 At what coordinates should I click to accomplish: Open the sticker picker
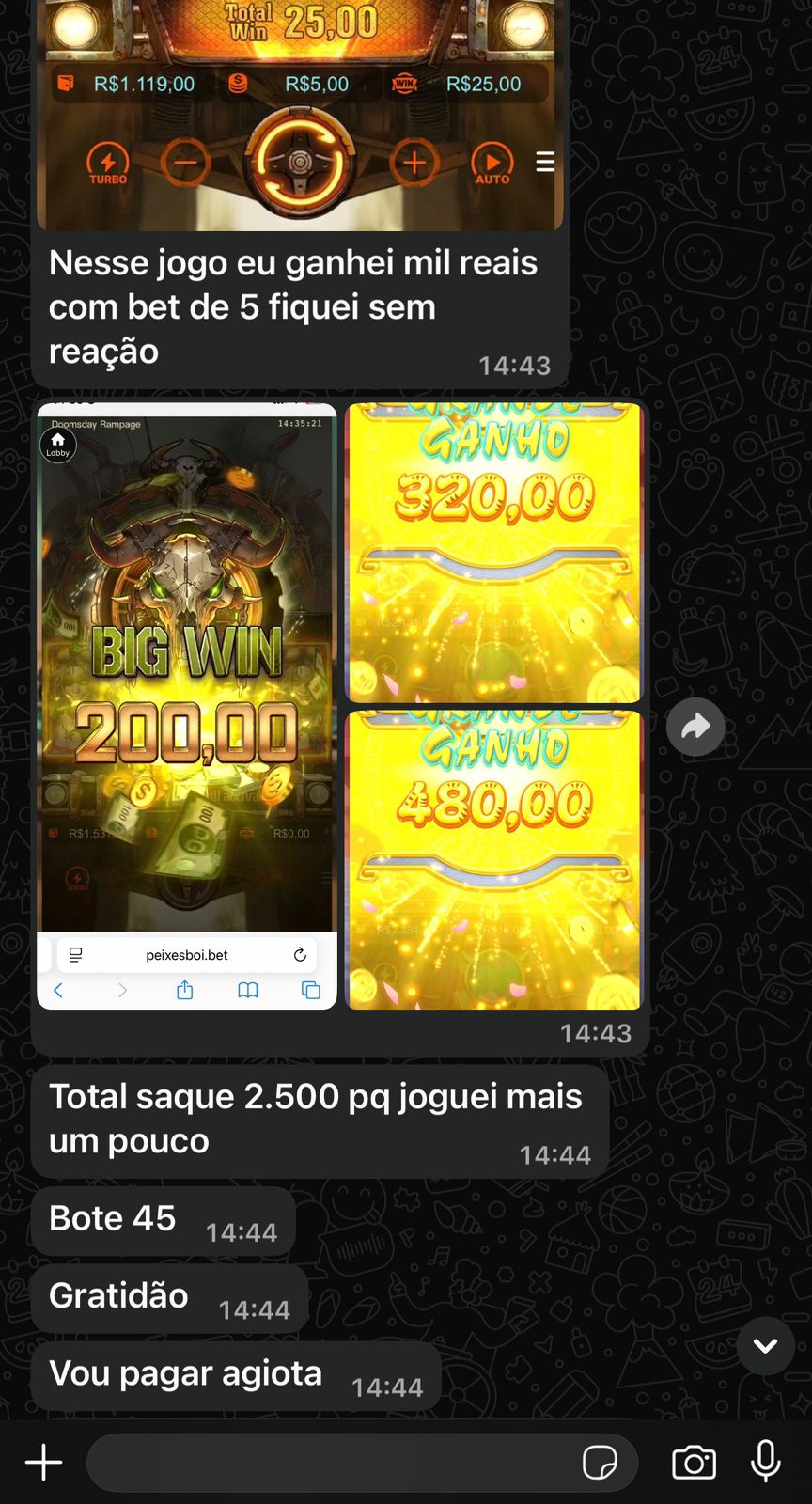[x=600, y=1463]
